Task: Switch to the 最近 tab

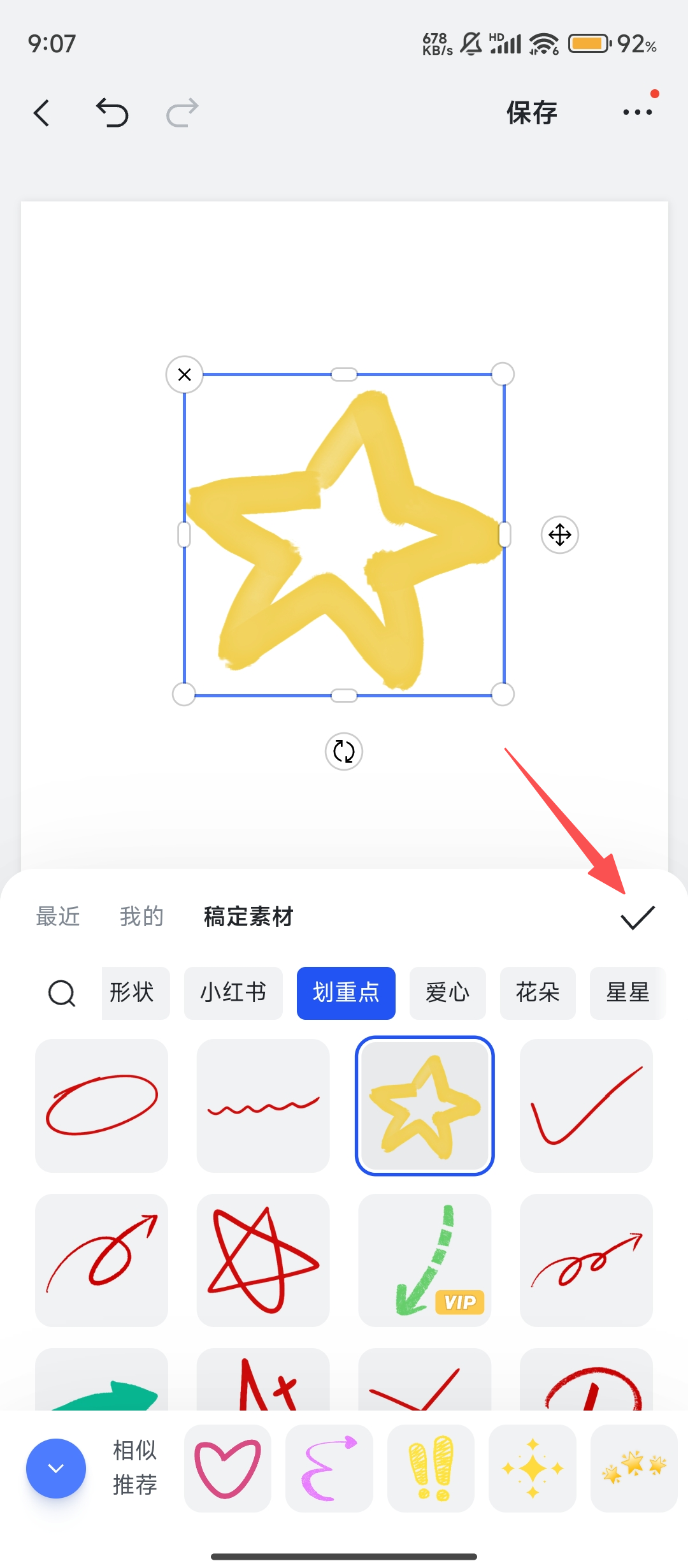Action: pos(58,917)
